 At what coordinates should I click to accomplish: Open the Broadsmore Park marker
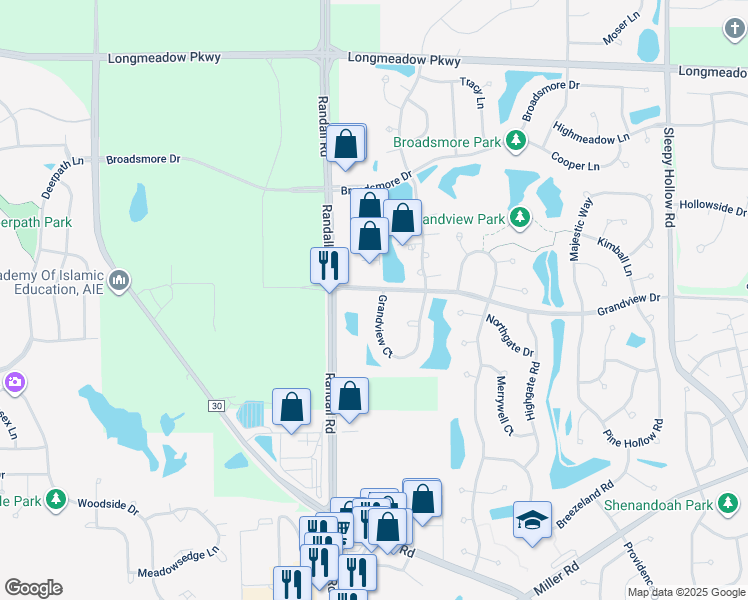click(x=516, y=142)
